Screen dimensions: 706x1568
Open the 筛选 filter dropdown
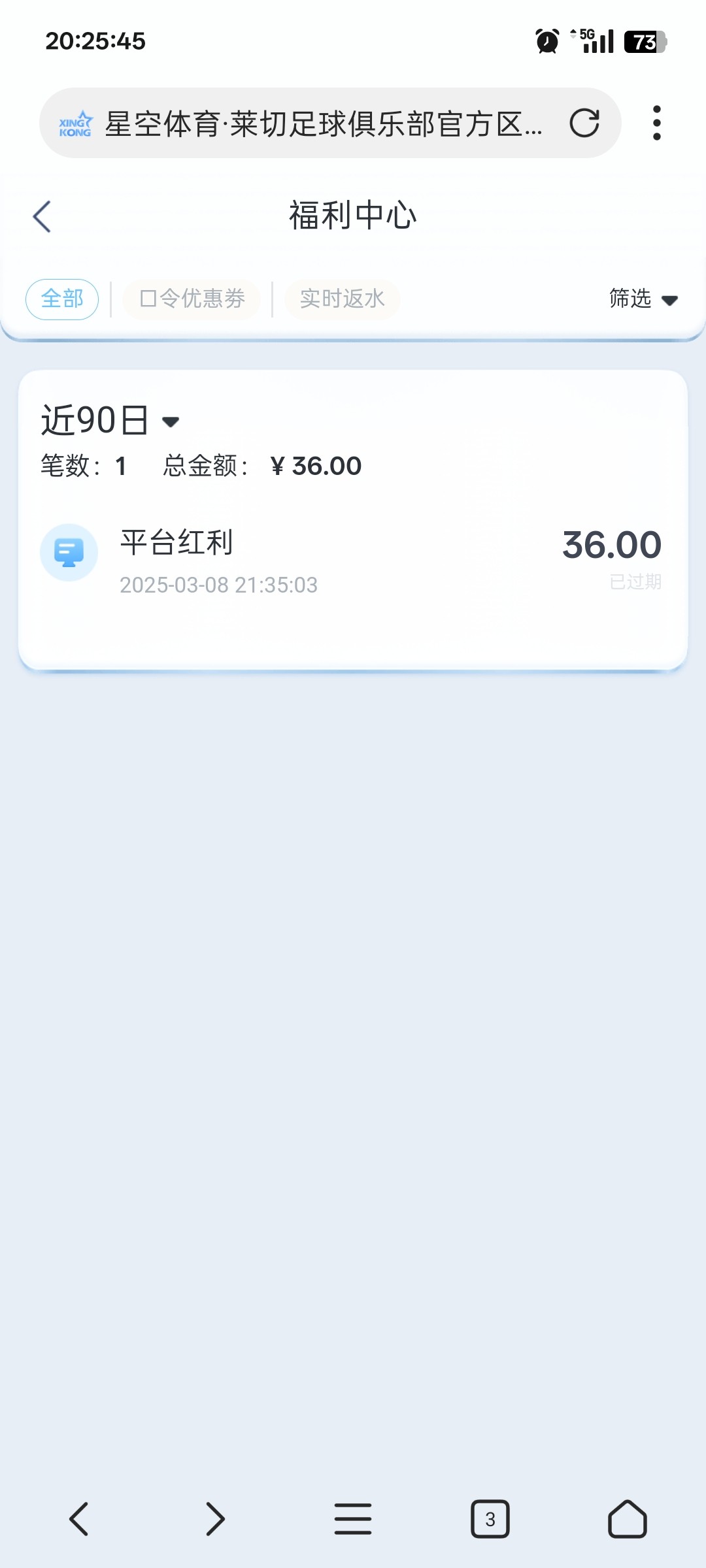[643, 299]
